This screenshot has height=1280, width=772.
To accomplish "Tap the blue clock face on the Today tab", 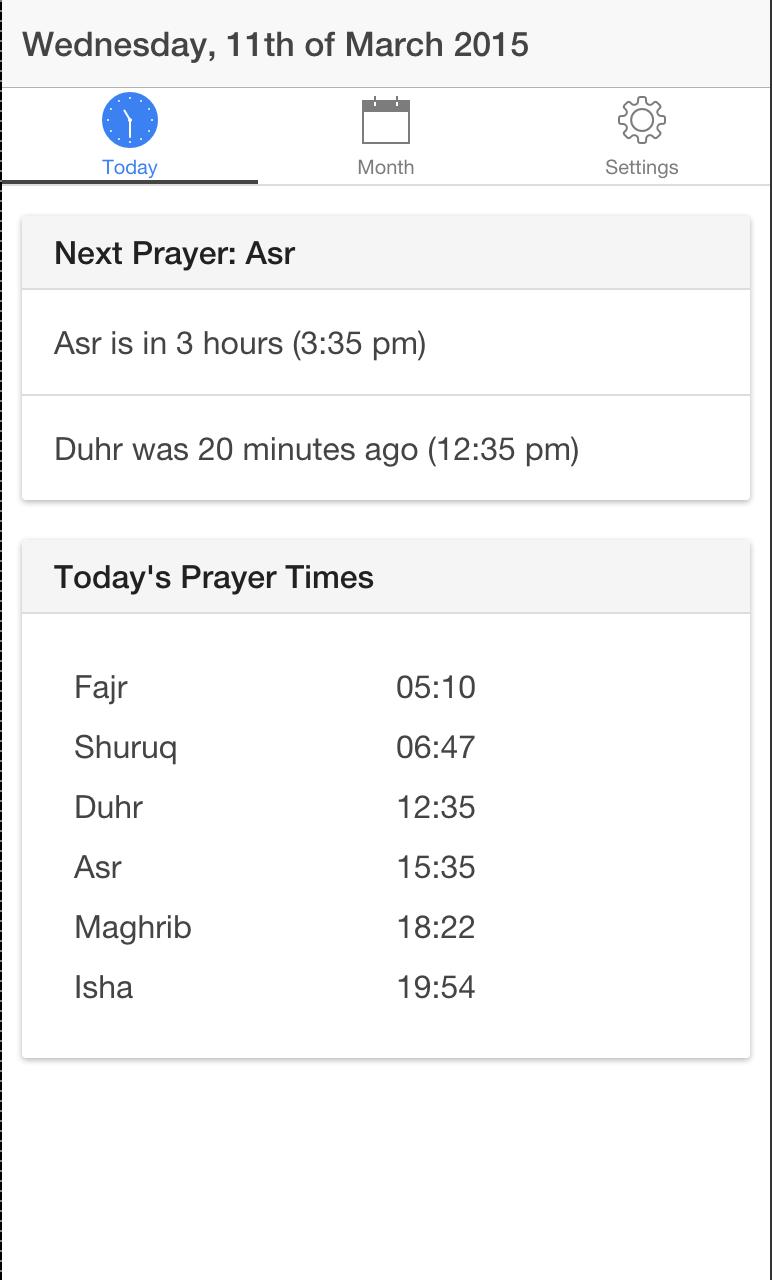I will click(129, 118).
